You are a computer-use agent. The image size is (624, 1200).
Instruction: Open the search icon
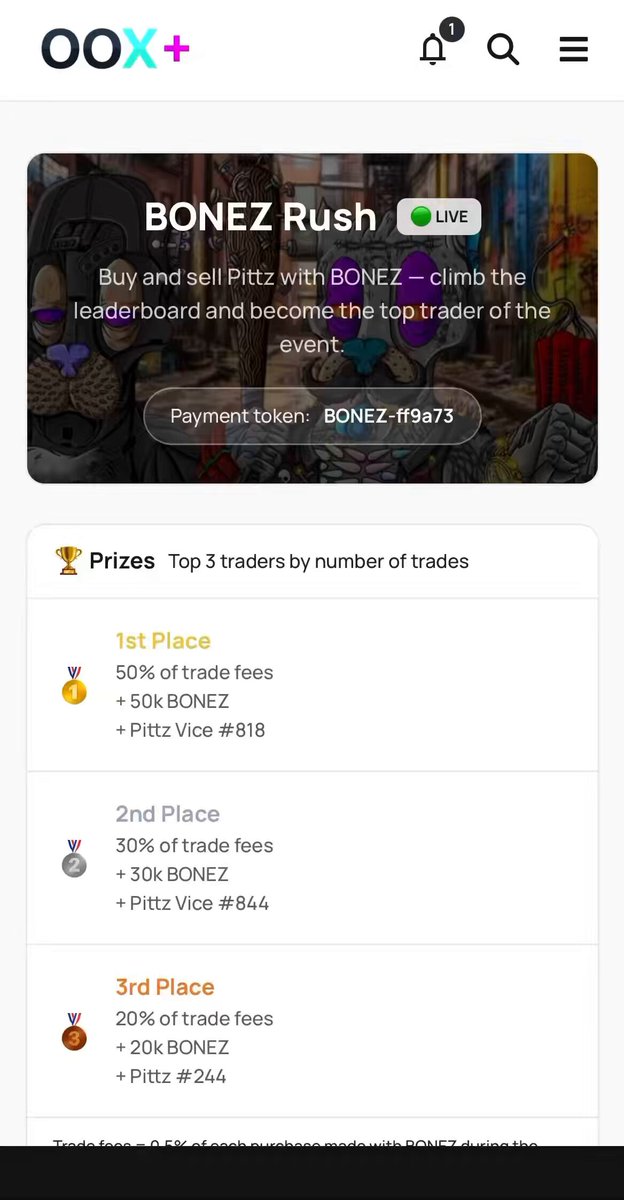(503, 49)
